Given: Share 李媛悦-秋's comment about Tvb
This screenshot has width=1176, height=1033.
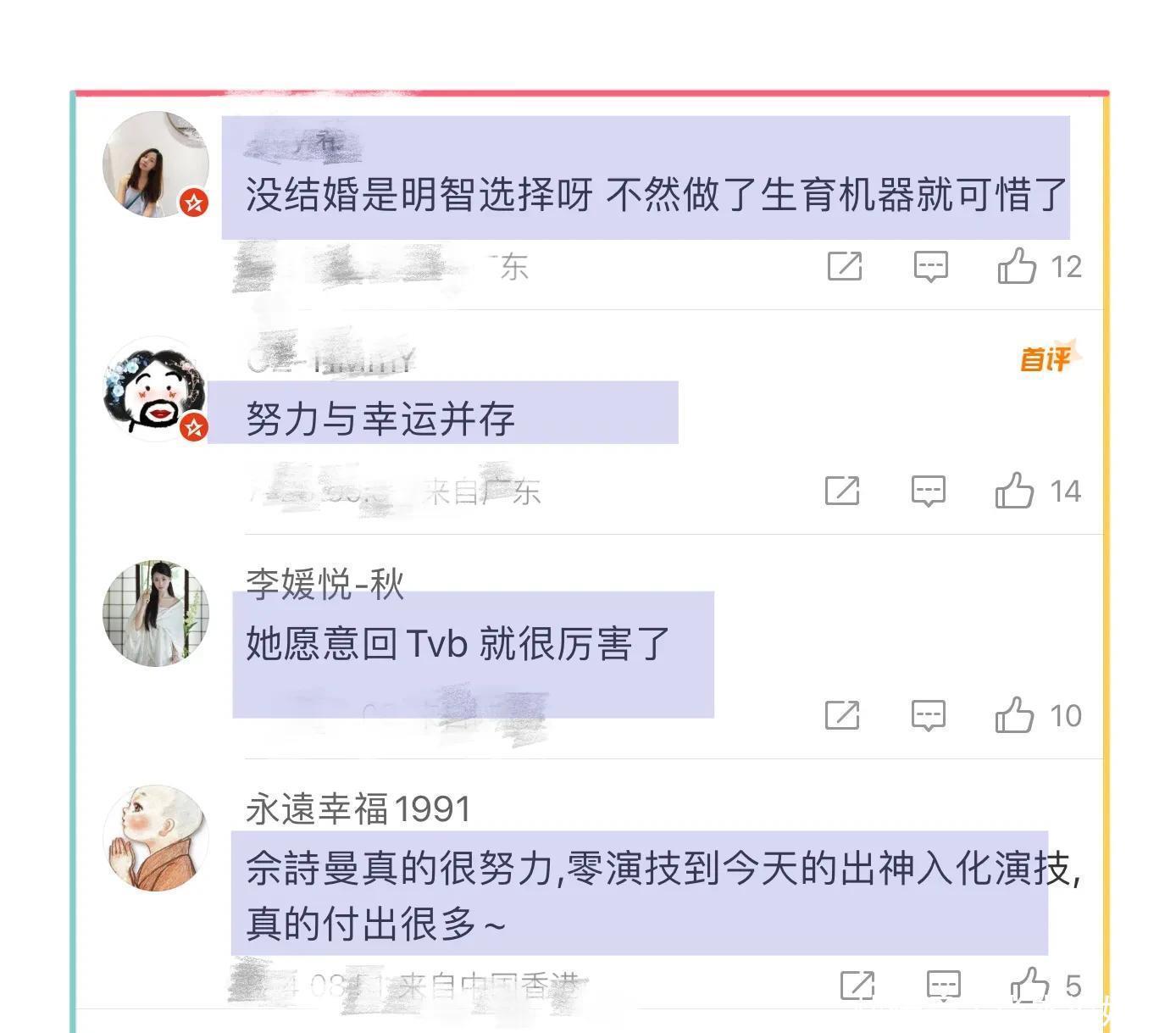Looking at the screenshot, I should click(841, 715).
